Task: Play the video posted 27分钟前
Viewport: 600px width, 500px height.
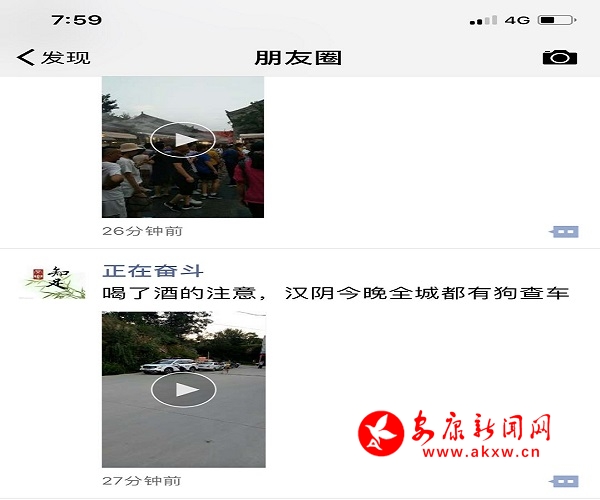Action: click(183, 389)
